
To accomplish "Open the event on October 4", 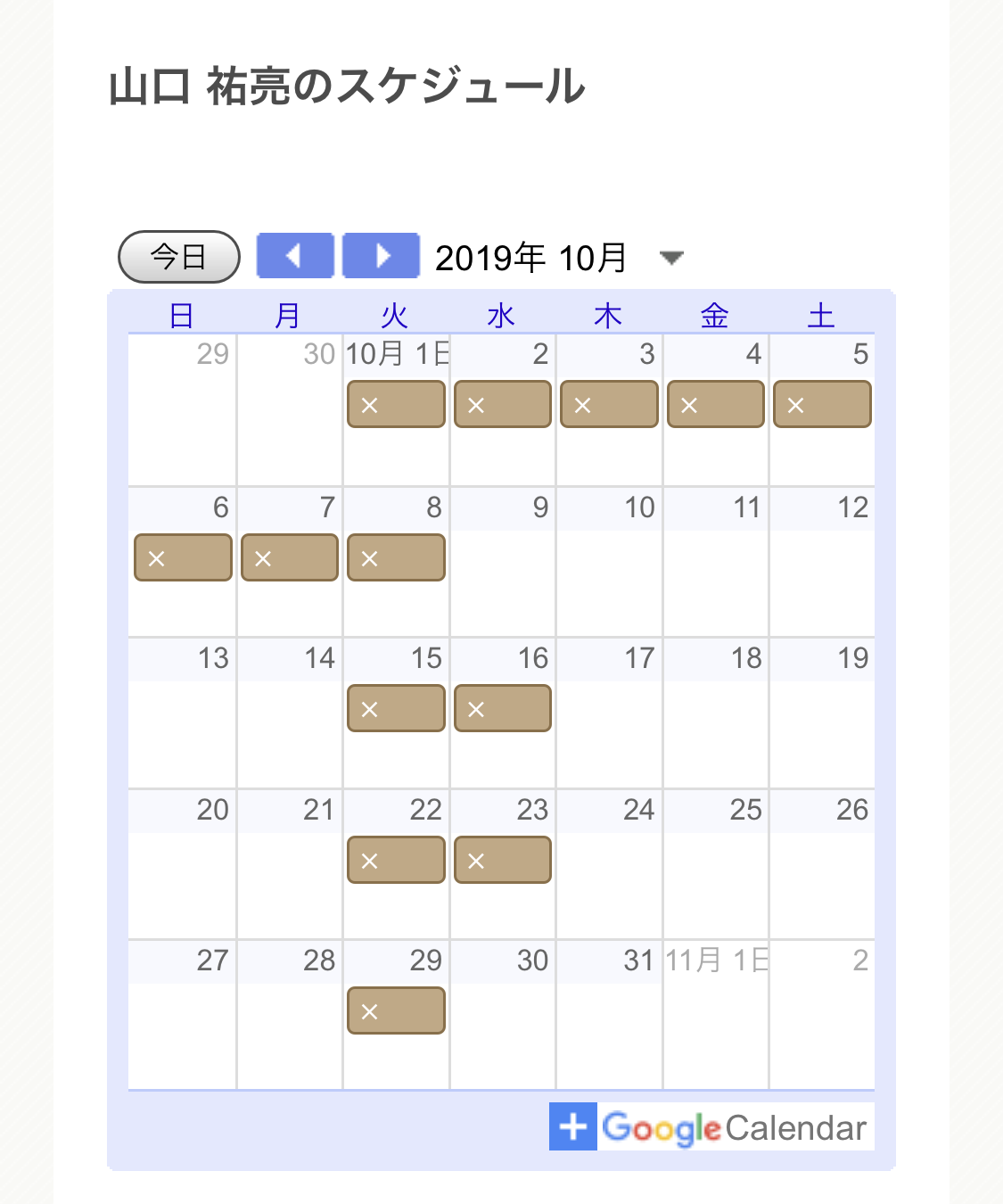I will point(716,404).
